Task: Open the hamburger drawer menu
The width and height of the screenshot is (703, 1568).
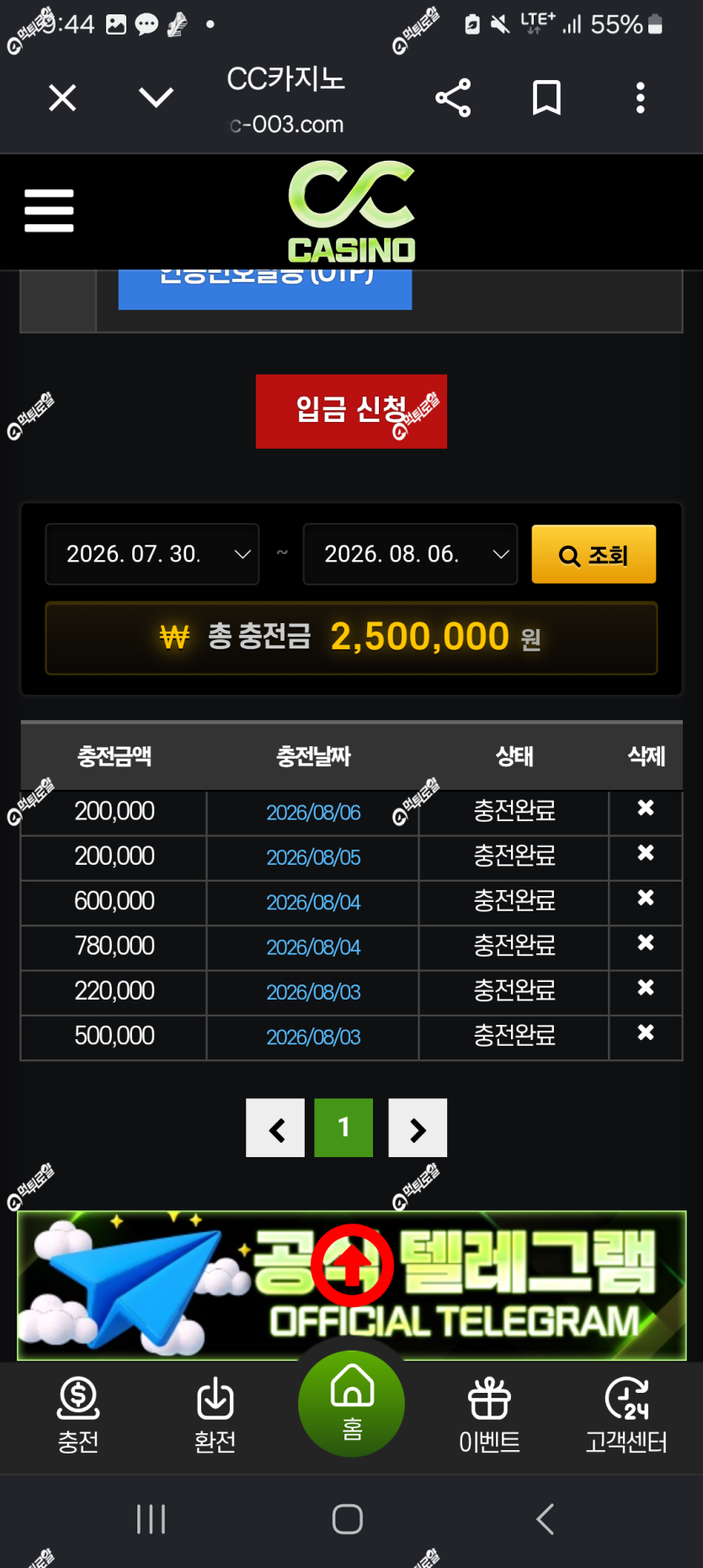Action: coord(49,211)
